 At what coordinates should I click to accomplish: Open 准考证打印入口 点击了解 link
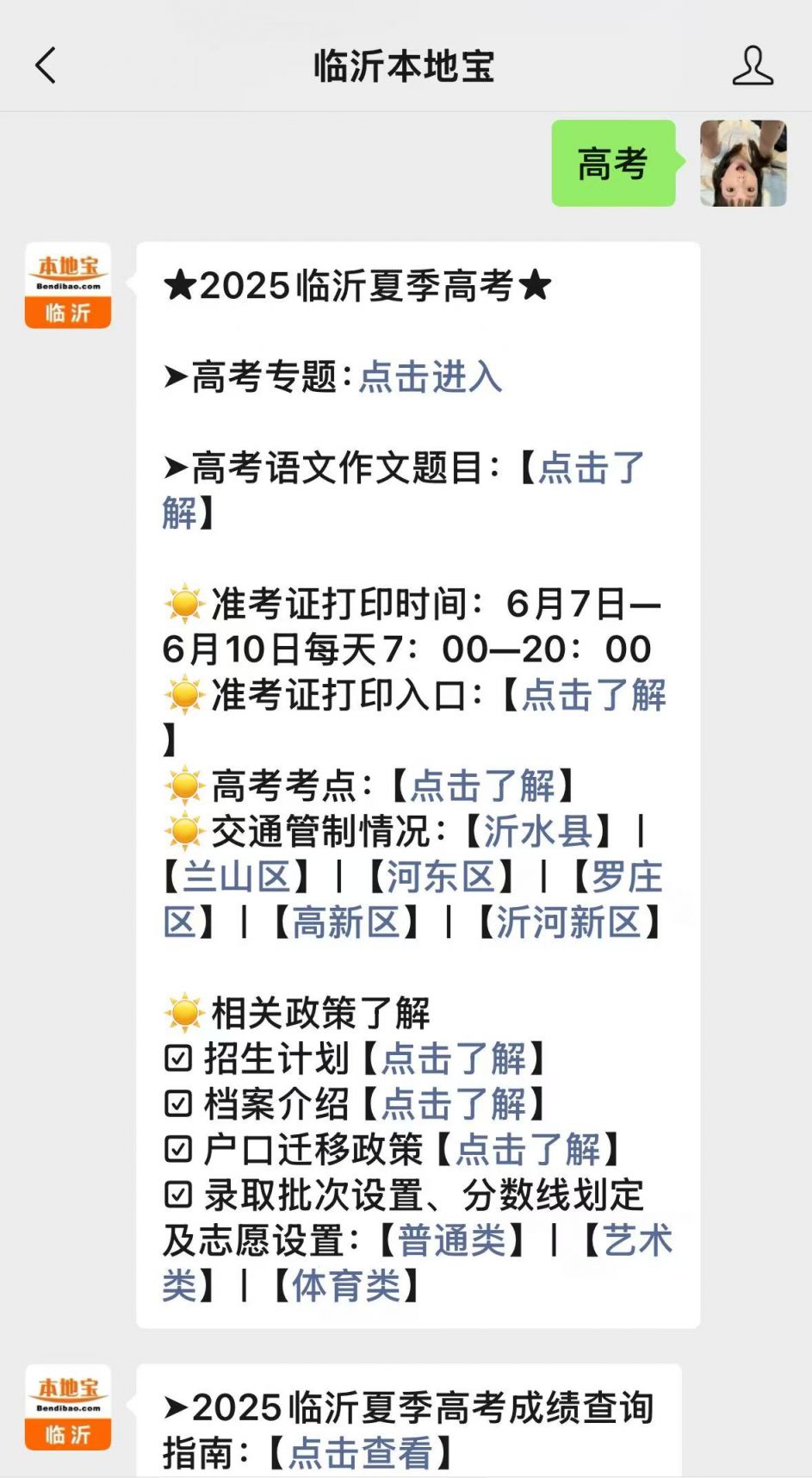pyautogui.click(x=593, y=695)
